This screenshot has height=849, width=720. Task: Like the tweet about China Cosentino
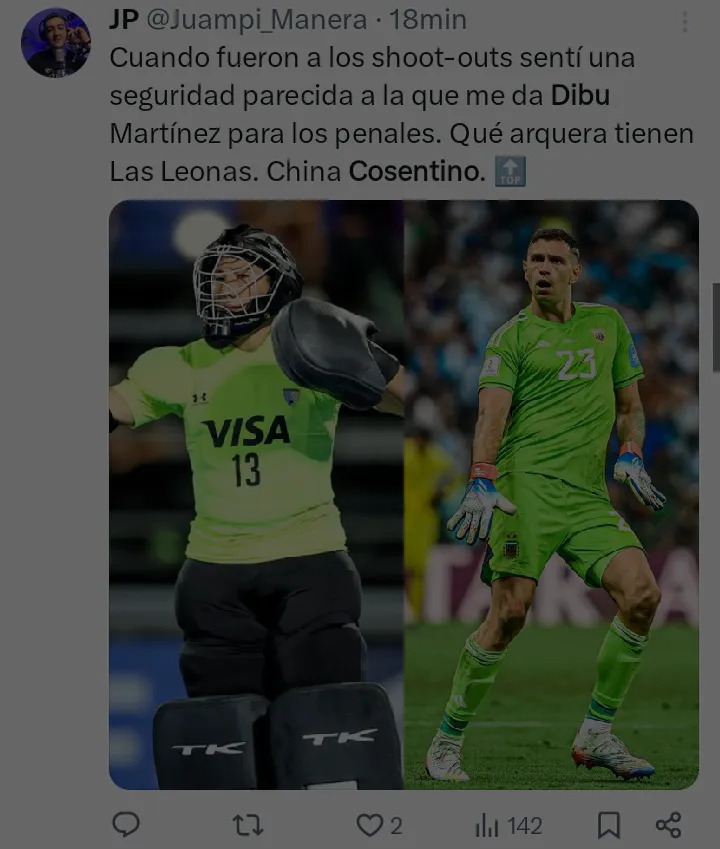tap(371, 824)
